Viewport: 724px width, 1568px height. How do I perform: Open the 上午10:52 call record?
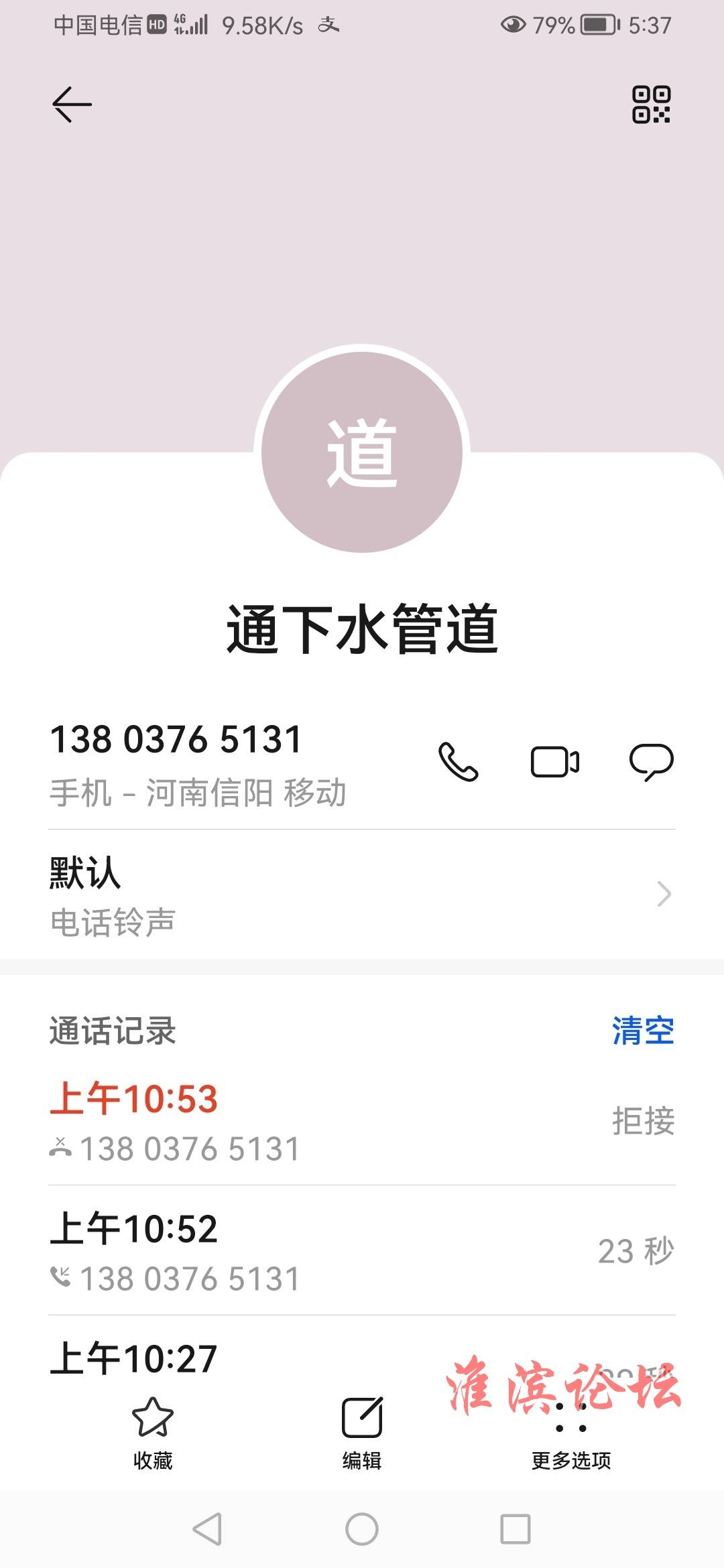[362, 1250]
